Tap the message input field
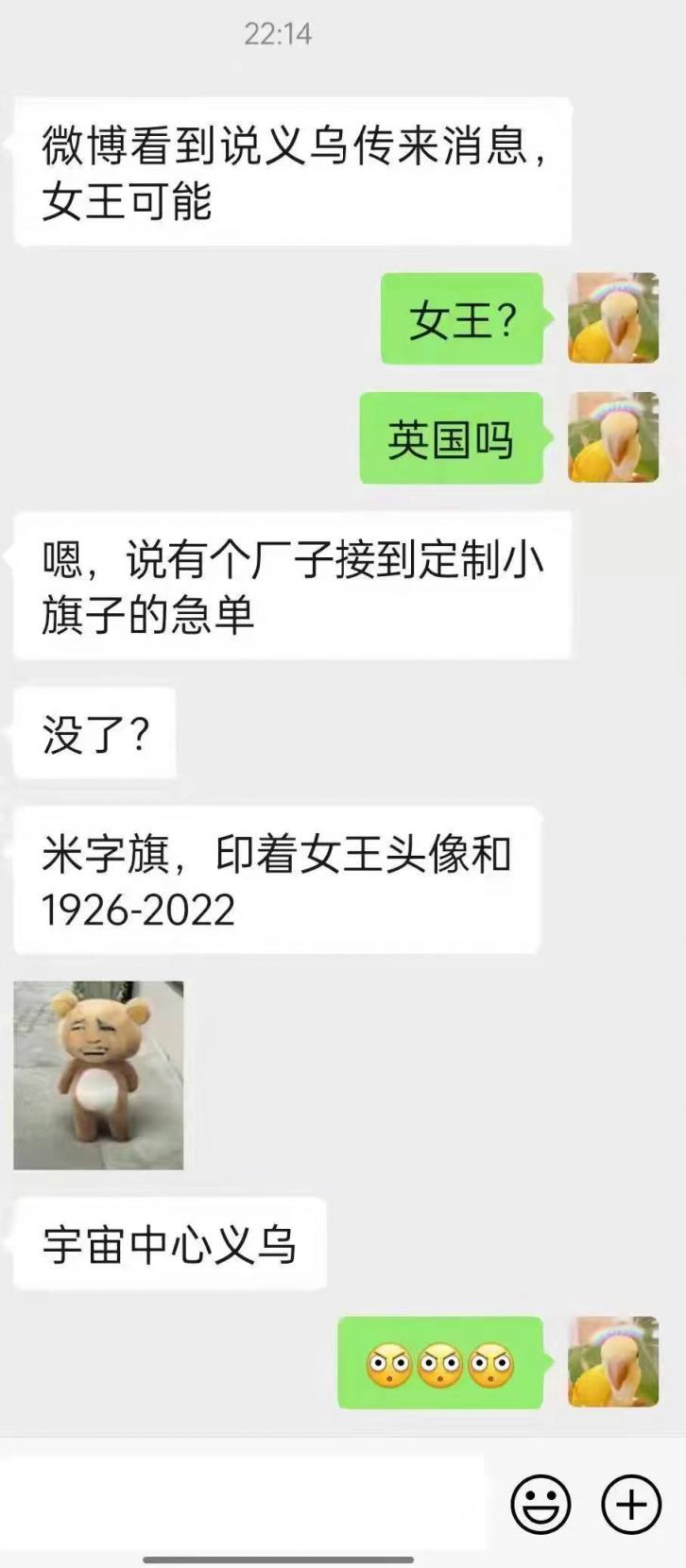The width and height of the screenshot is (686, 1568). (x=244, y=1502)
